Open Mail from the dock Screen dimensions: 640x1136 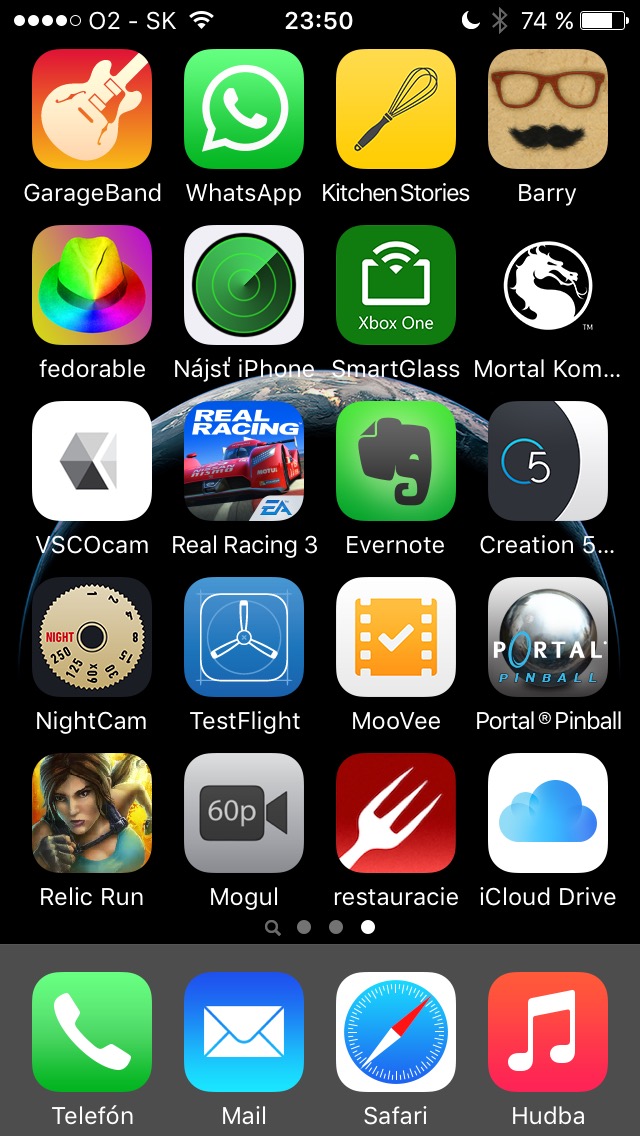tap(244, 1032)
